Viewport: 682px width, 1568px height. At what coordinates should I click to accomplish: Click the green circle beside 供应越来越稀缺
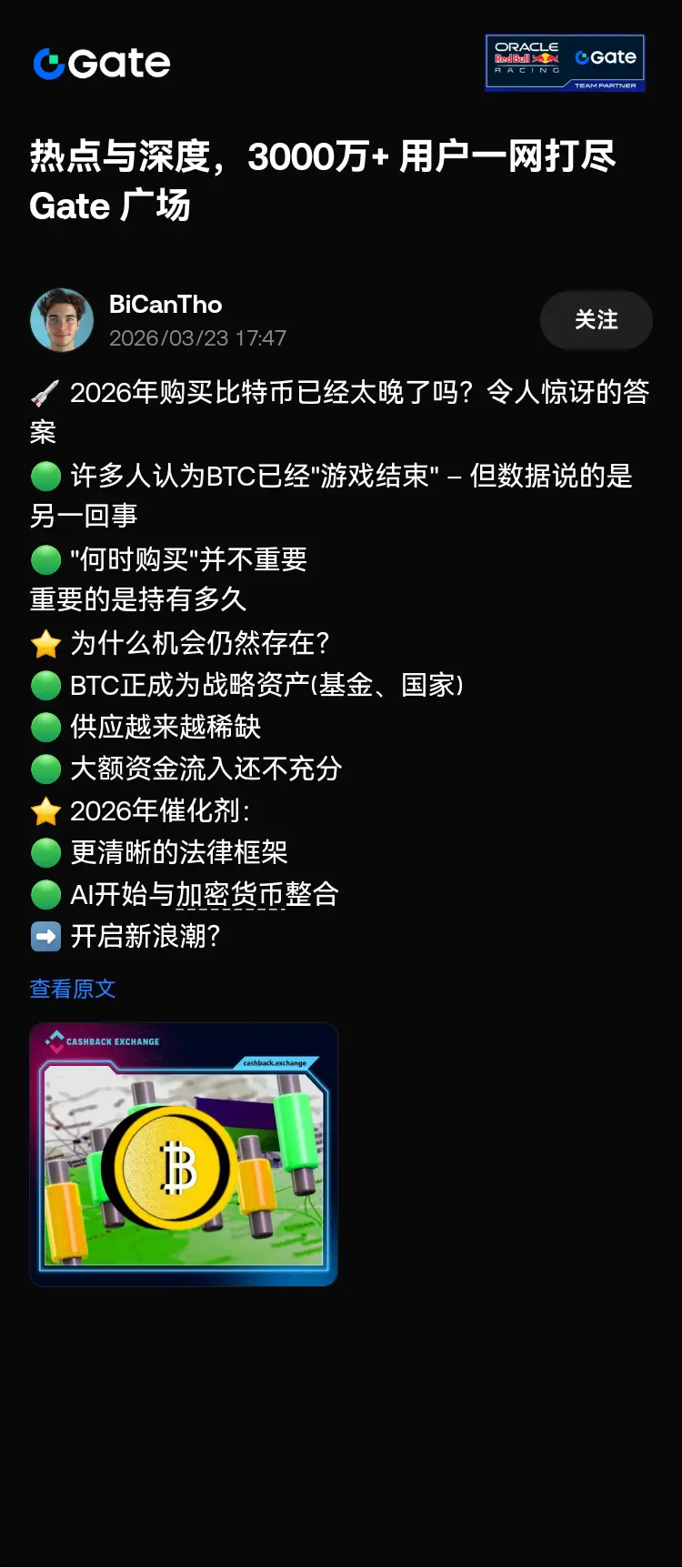point(45,728)
